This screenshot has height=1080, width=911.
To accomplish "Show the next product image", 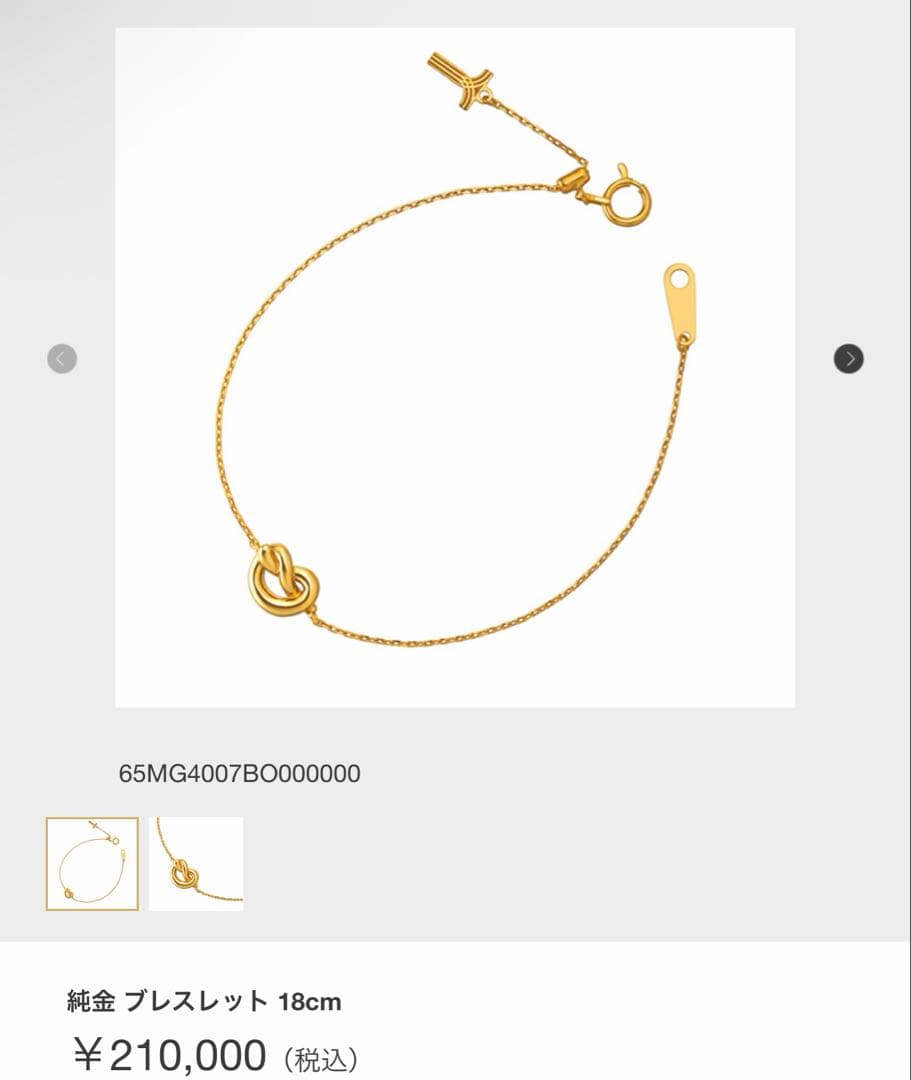I will pyautogui.click(x=848, y=358).
